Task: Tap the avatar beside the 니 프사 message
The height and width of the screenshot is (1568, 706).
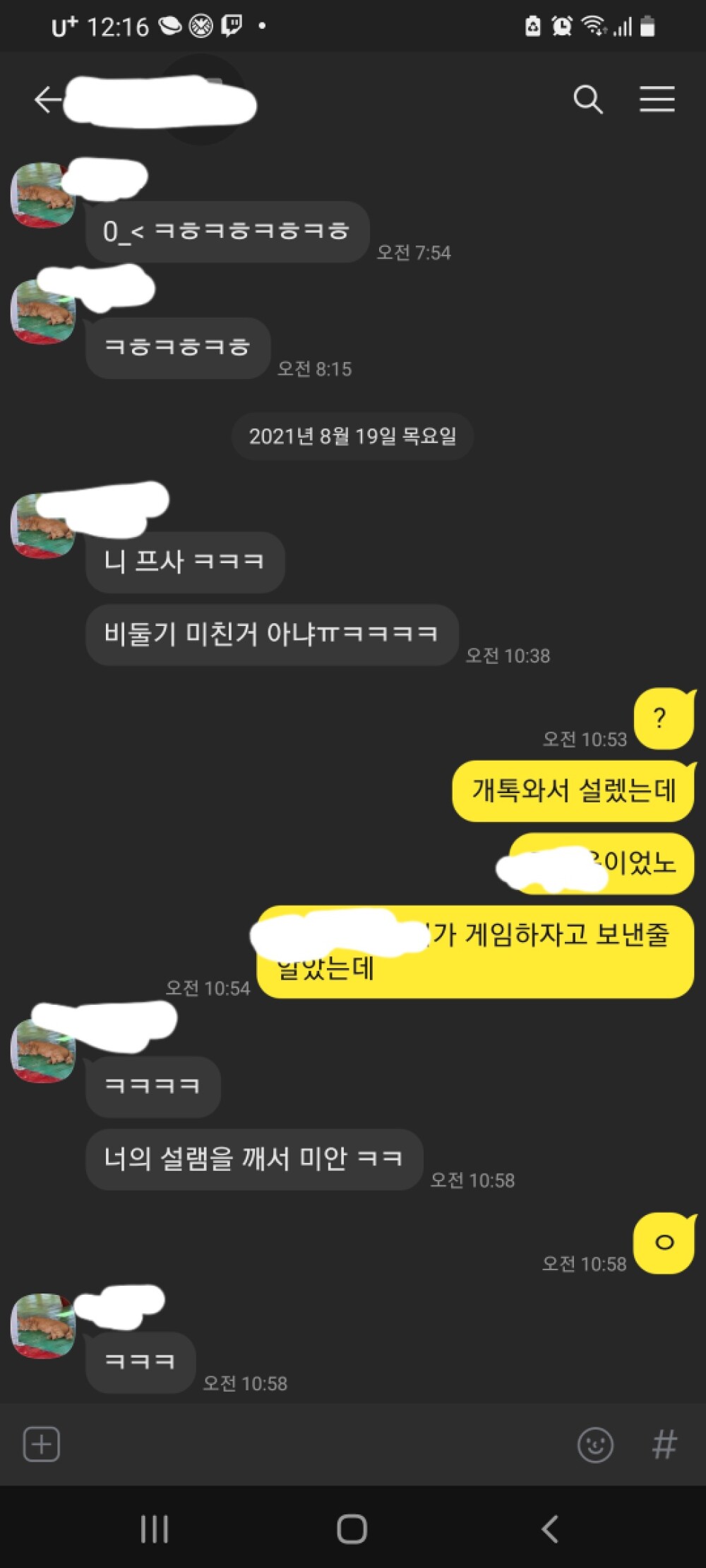Action: click(x=42, y=527)
